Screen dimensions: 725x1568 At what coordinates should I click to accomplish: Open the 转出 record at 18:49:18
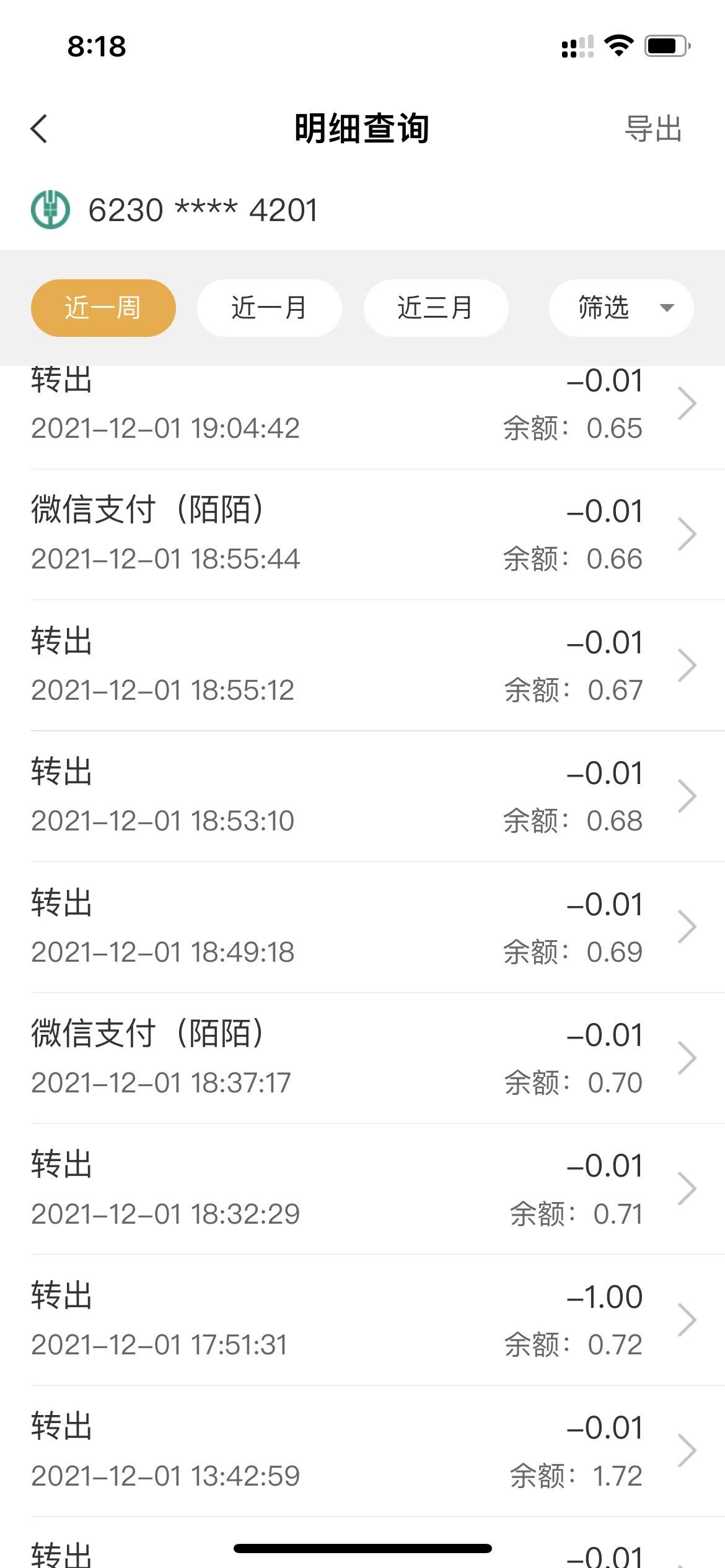pyautogui.click(x=362, y=927)
